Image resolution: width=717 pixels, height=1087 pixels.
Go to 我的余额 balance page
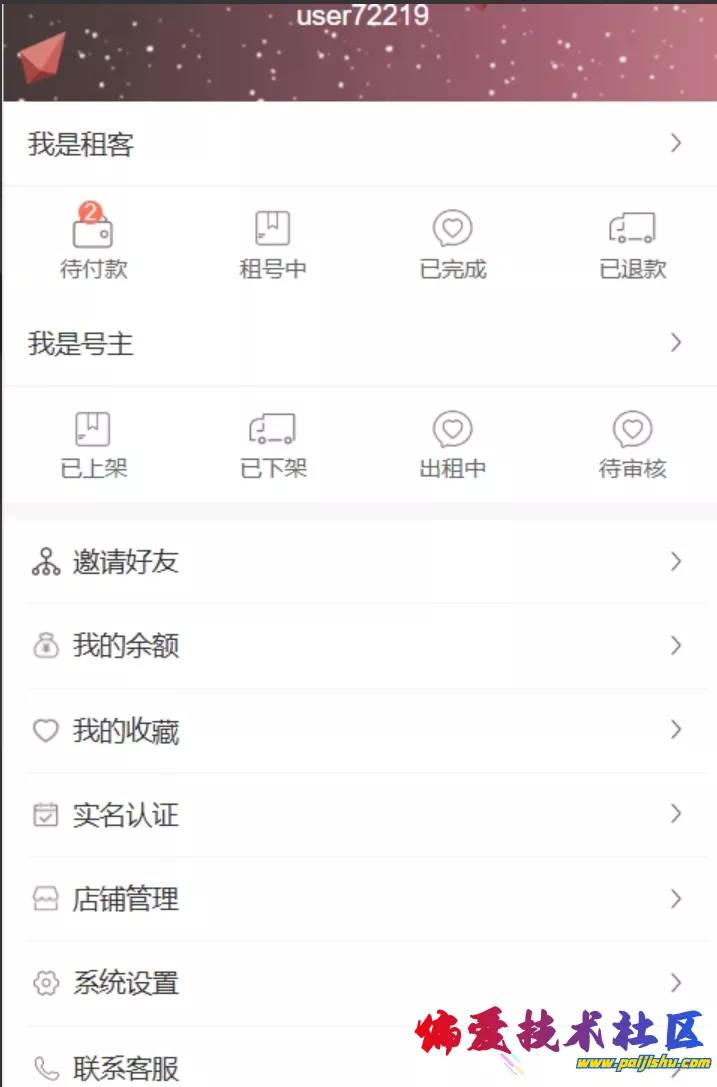[x=358, y=646]
